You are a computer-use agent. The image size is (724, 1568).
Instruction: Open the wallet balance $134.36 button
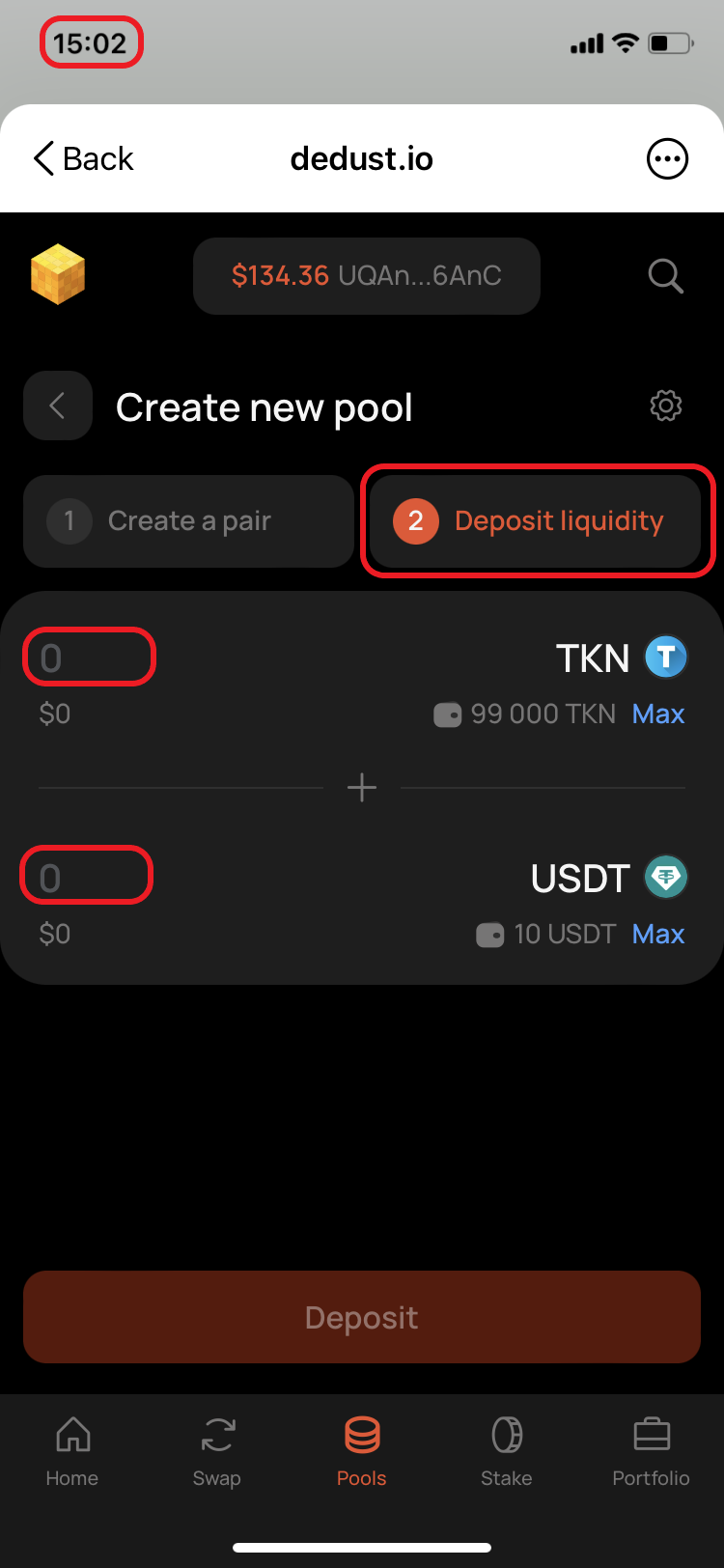point(366,276)
